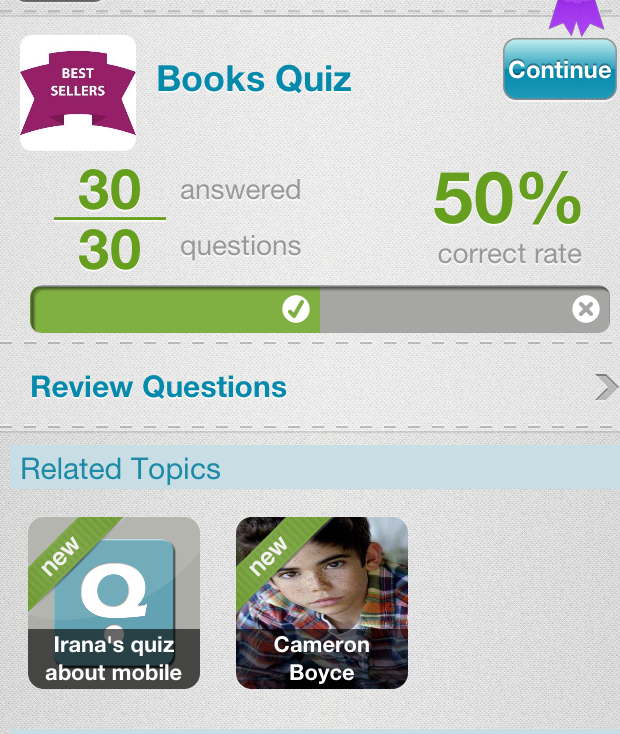
Task: Open Review Questions
Action: pos(310,387)
